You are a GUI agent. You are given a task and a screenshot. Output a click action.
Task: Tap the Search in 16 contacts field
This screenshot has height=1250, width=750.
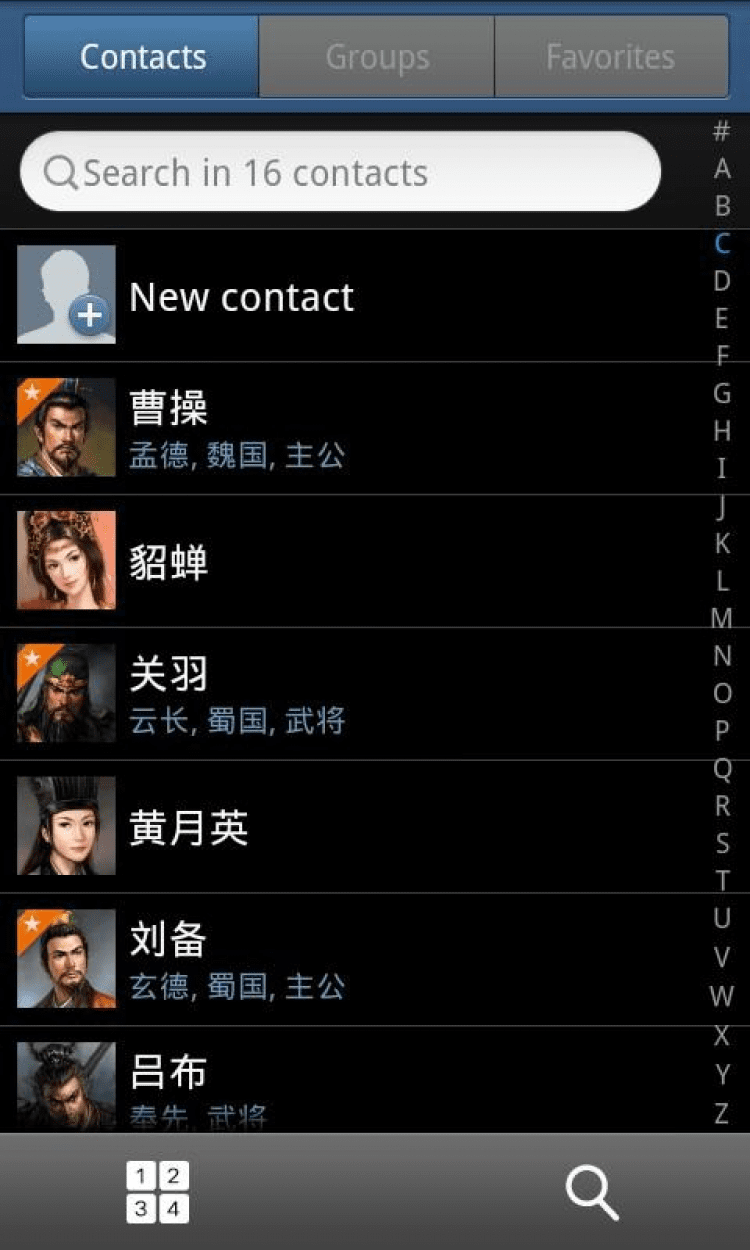[340, 172]
